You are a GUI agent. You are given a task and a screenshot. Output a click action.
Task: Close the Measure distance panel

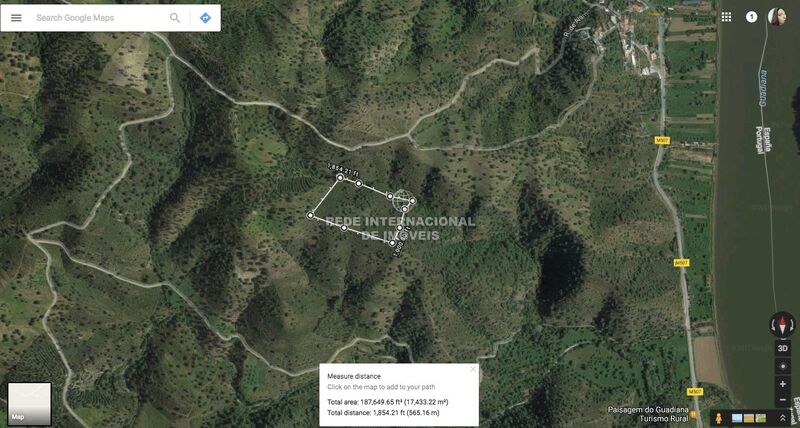[473, 369]
